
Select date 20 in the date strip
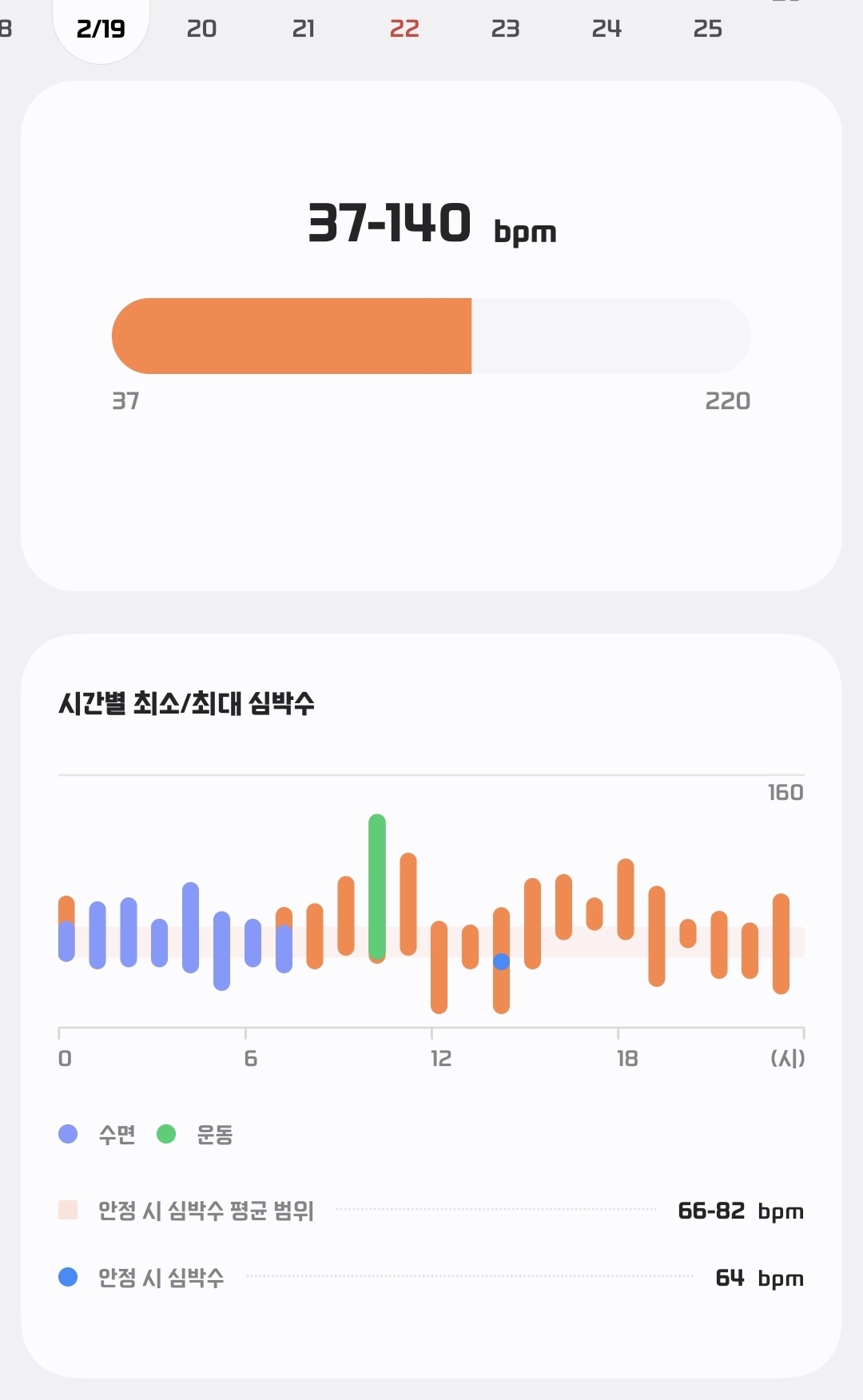click(201, 29)
